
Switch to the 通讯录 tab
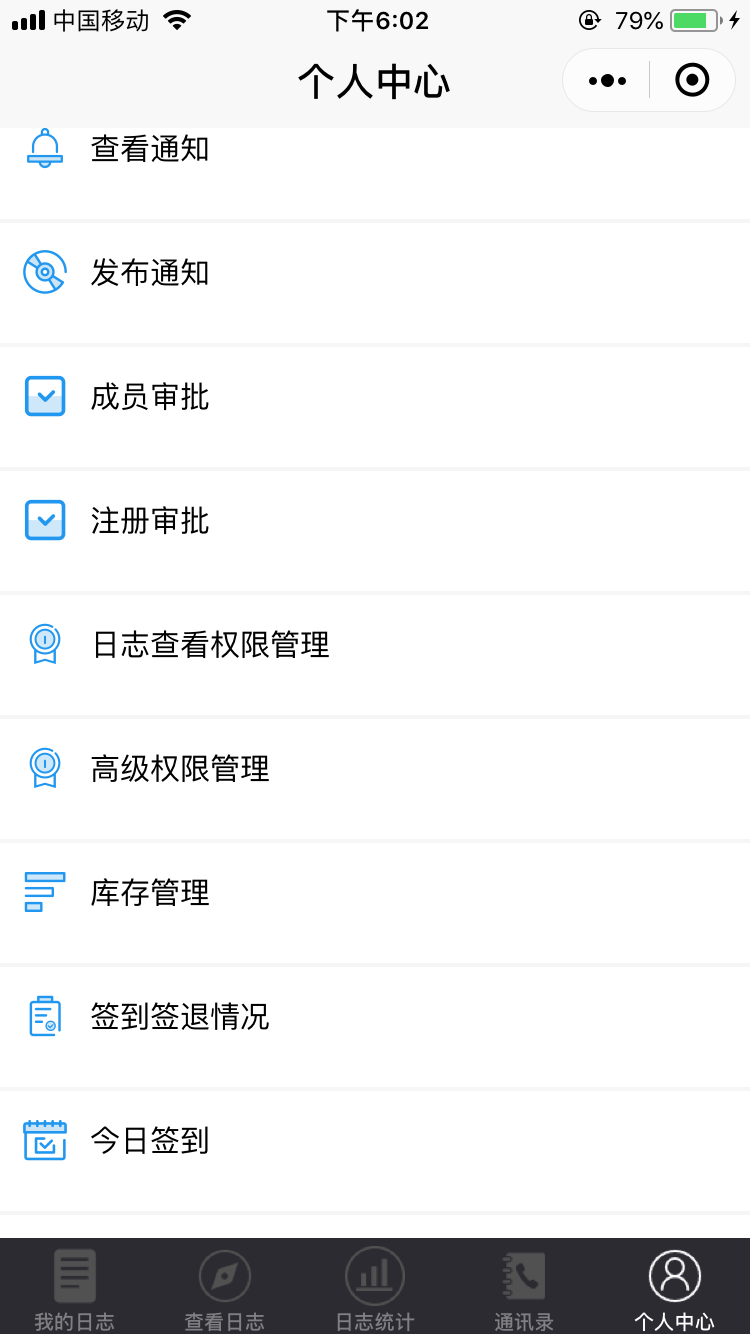point(524,1287)
